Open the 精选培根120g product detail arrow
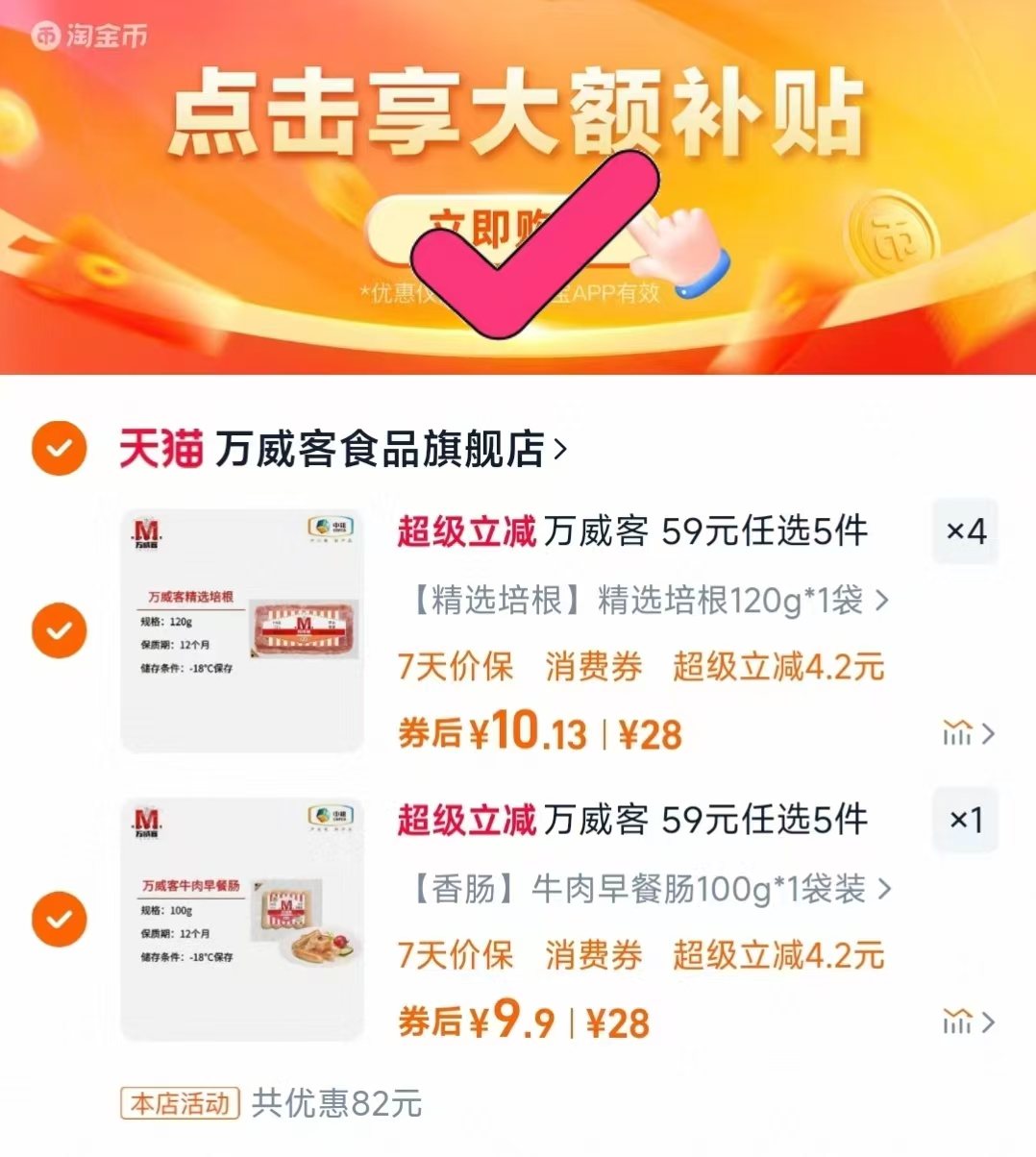This screenshot has height=1157, width=1036. 885,601
